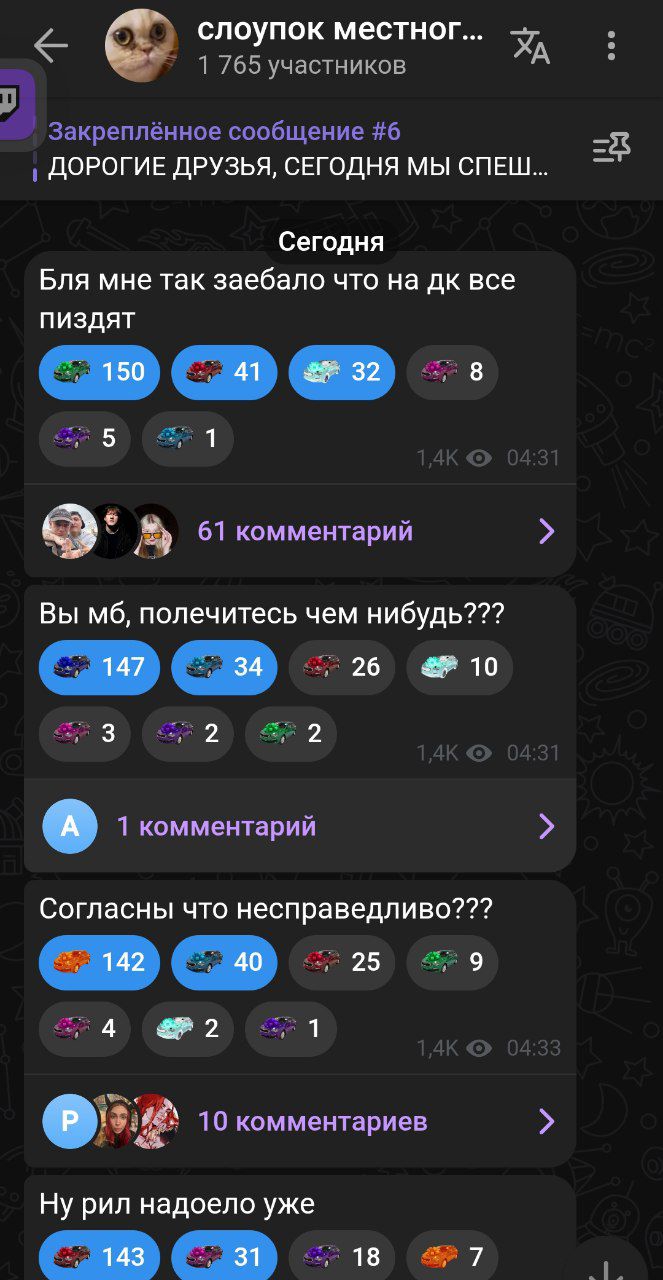This screenshot has width=663, height=1280.
Task: Open the 1 комментарий thread
Action: (300, 826)
